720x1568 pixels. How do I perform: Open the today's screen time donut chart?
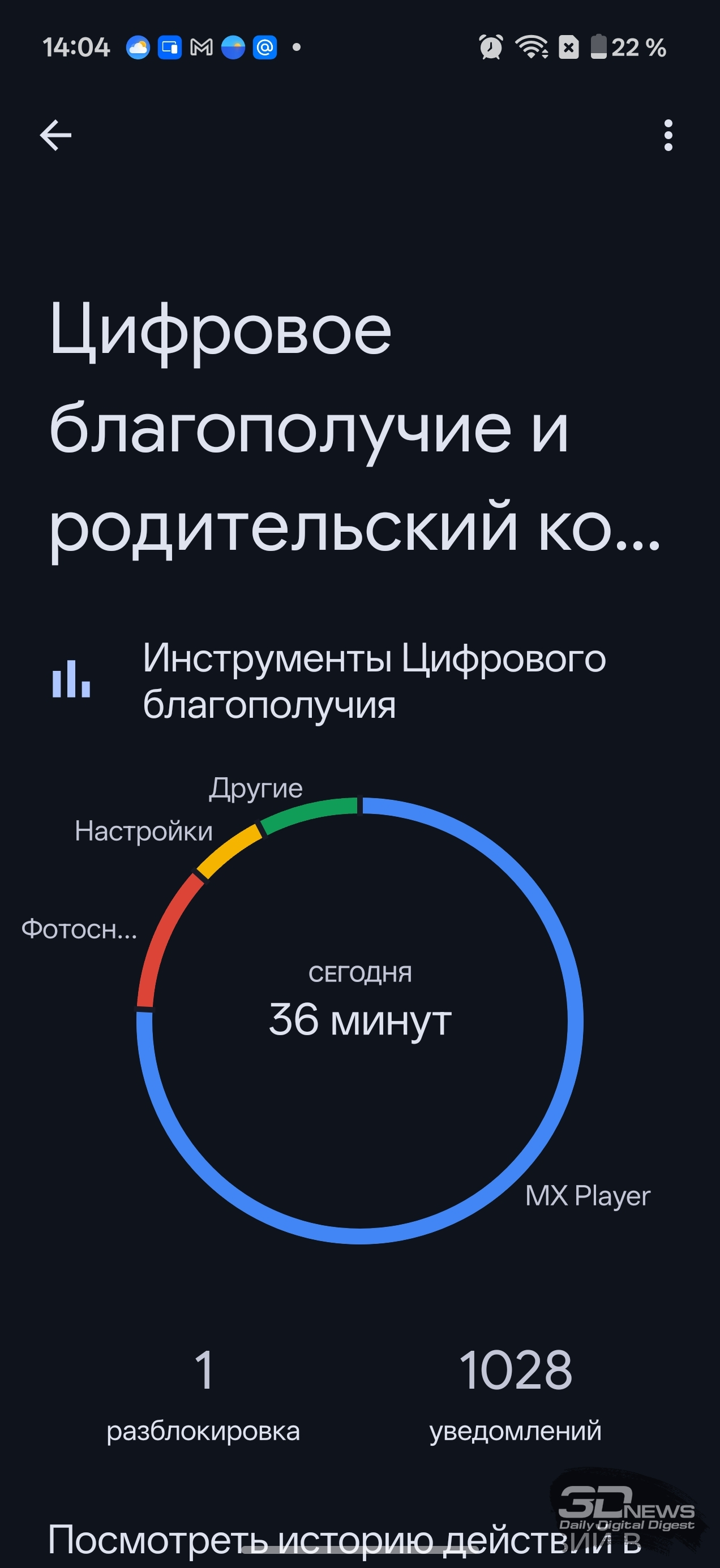359,1019
